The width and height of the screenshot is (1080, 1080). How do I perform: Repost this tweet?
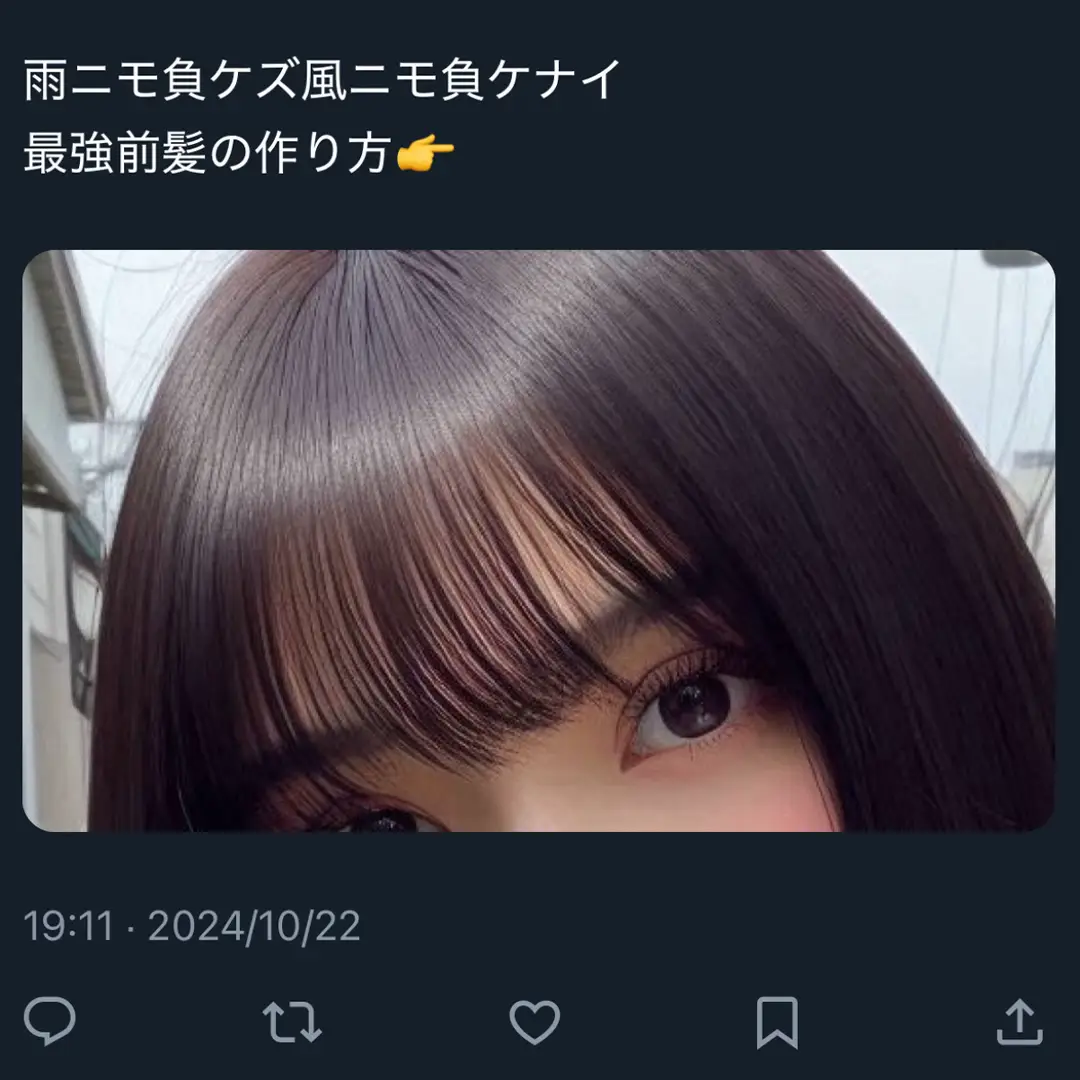point(292,1021)
